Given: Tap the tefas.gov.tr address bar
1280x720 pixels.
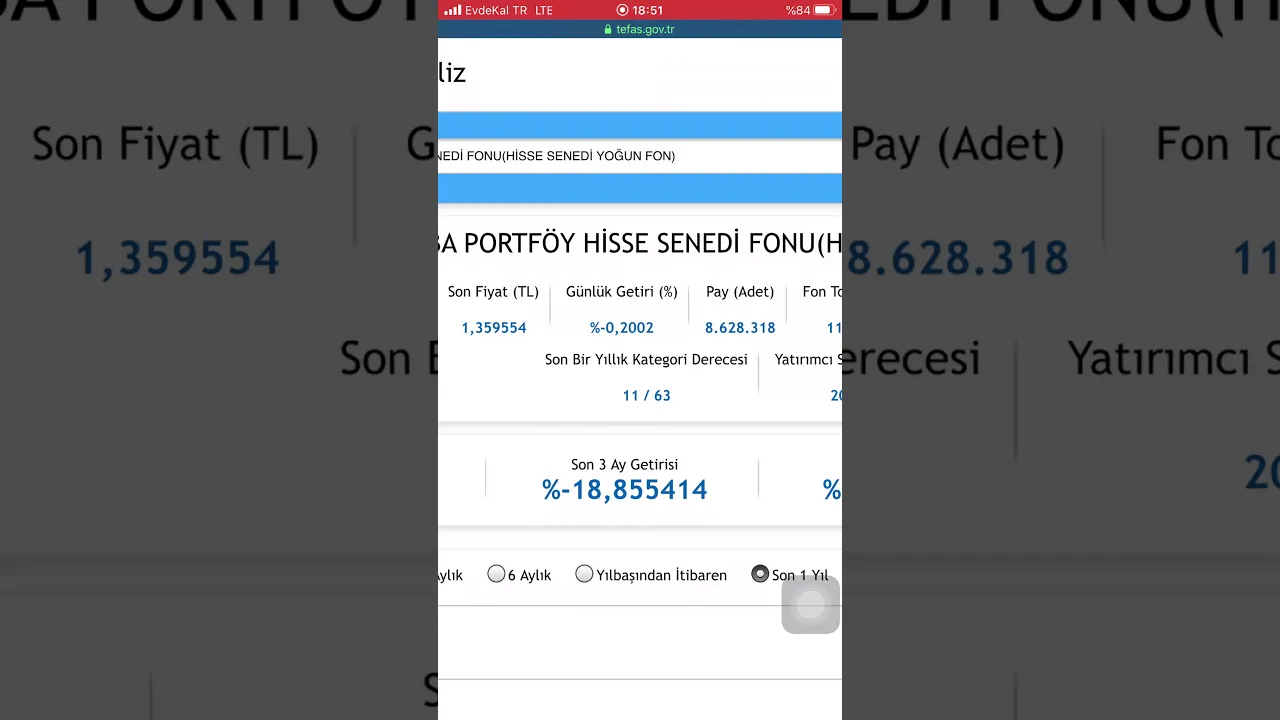Looking at the screenshot, I should pos(640,29).
